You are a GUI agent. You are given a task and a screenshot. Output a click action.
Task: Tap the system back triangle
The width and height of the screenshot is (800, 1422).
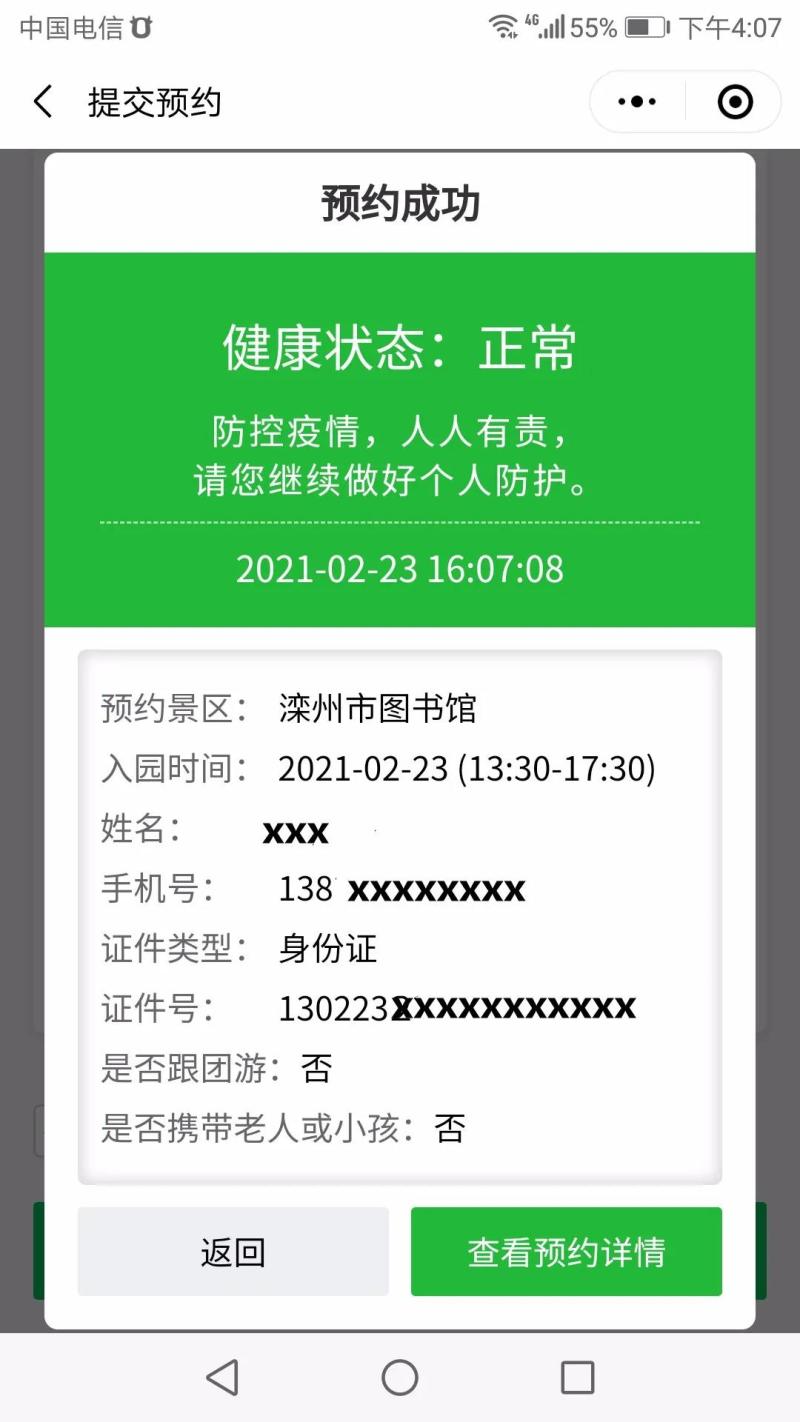(222, 1377)
